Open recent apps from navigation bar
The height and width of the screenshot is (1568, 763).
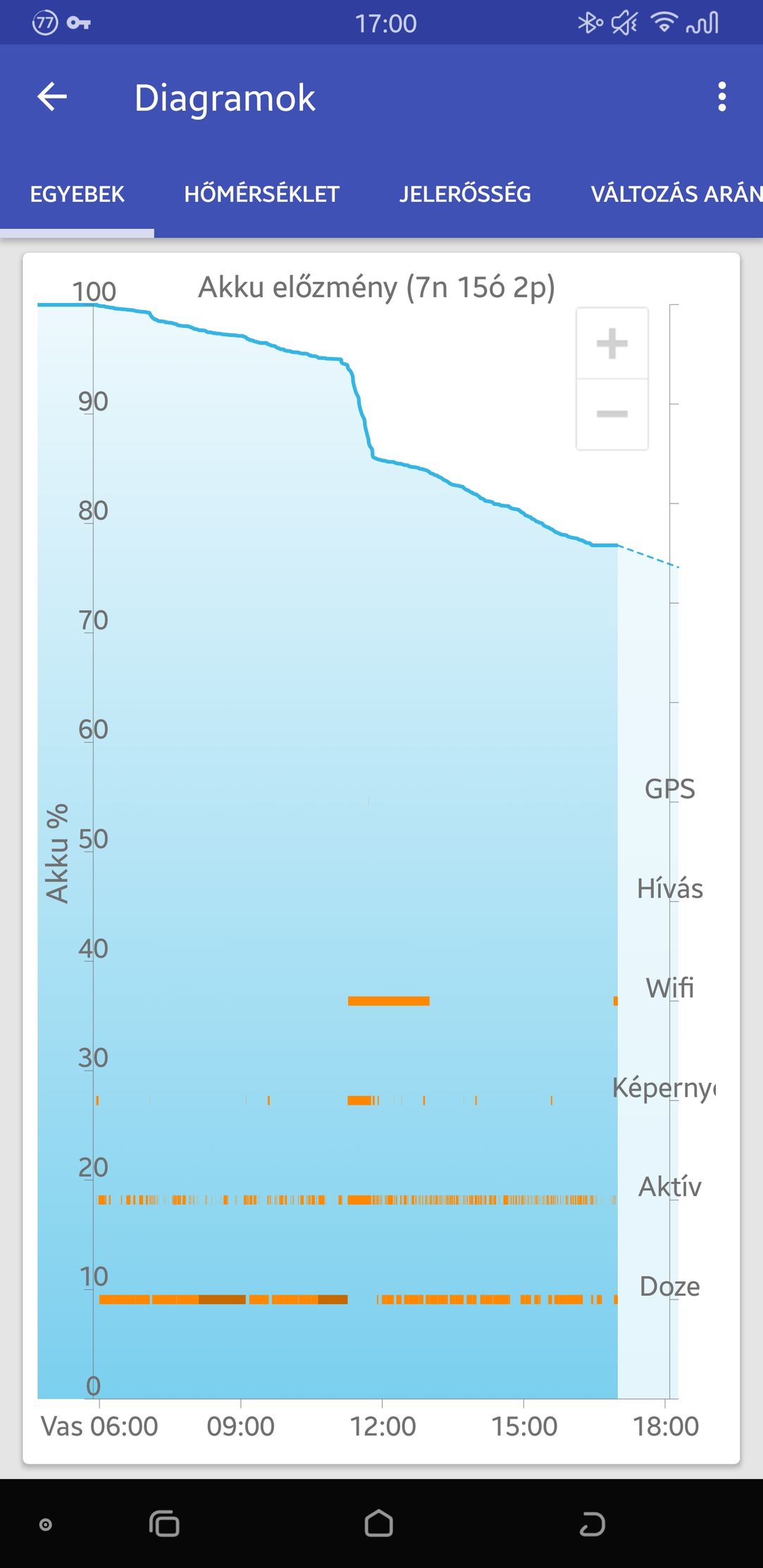point(164,1523)
